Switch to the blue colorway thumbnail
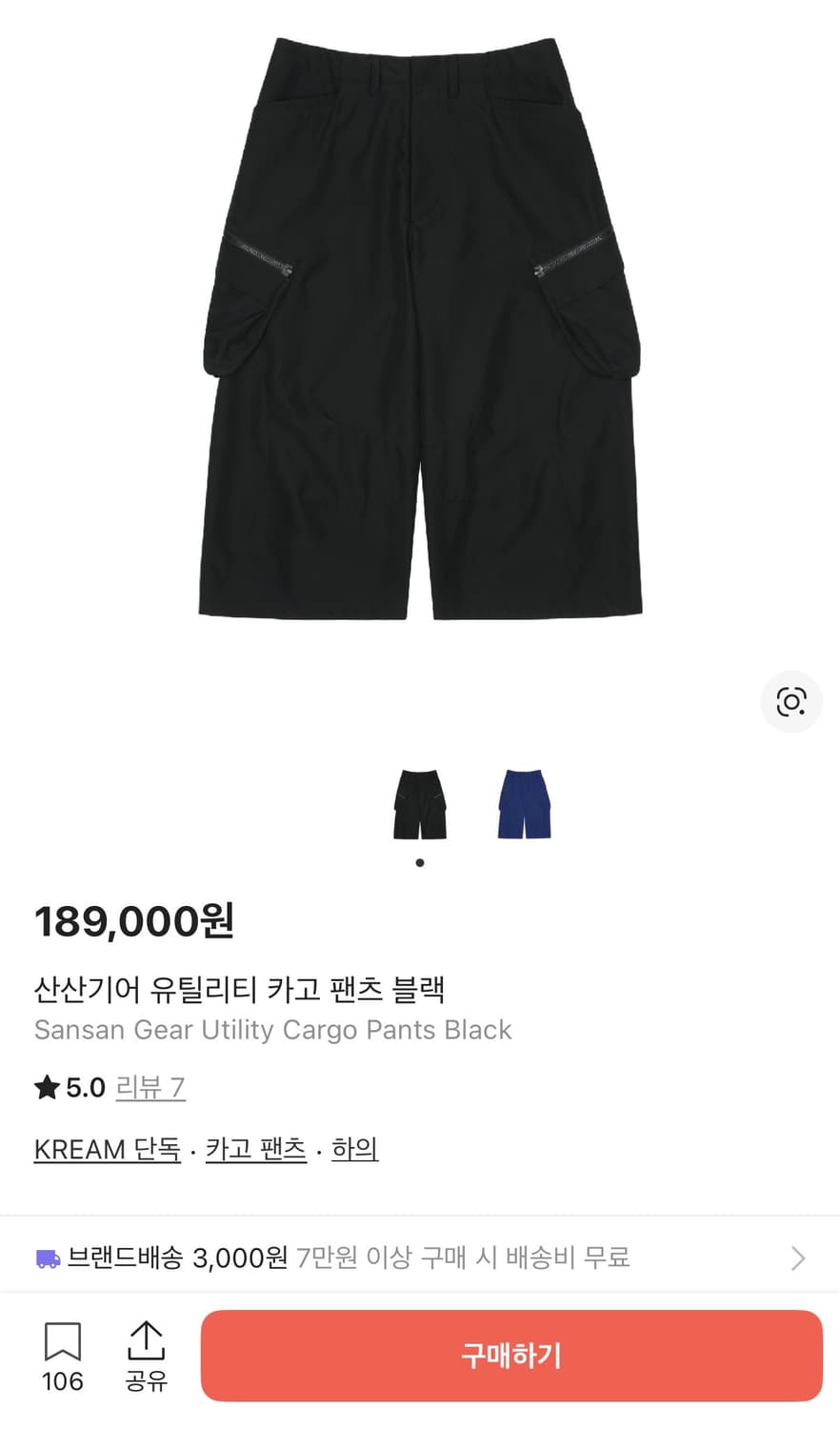The image size is (840, 1429). pos(525,805)
